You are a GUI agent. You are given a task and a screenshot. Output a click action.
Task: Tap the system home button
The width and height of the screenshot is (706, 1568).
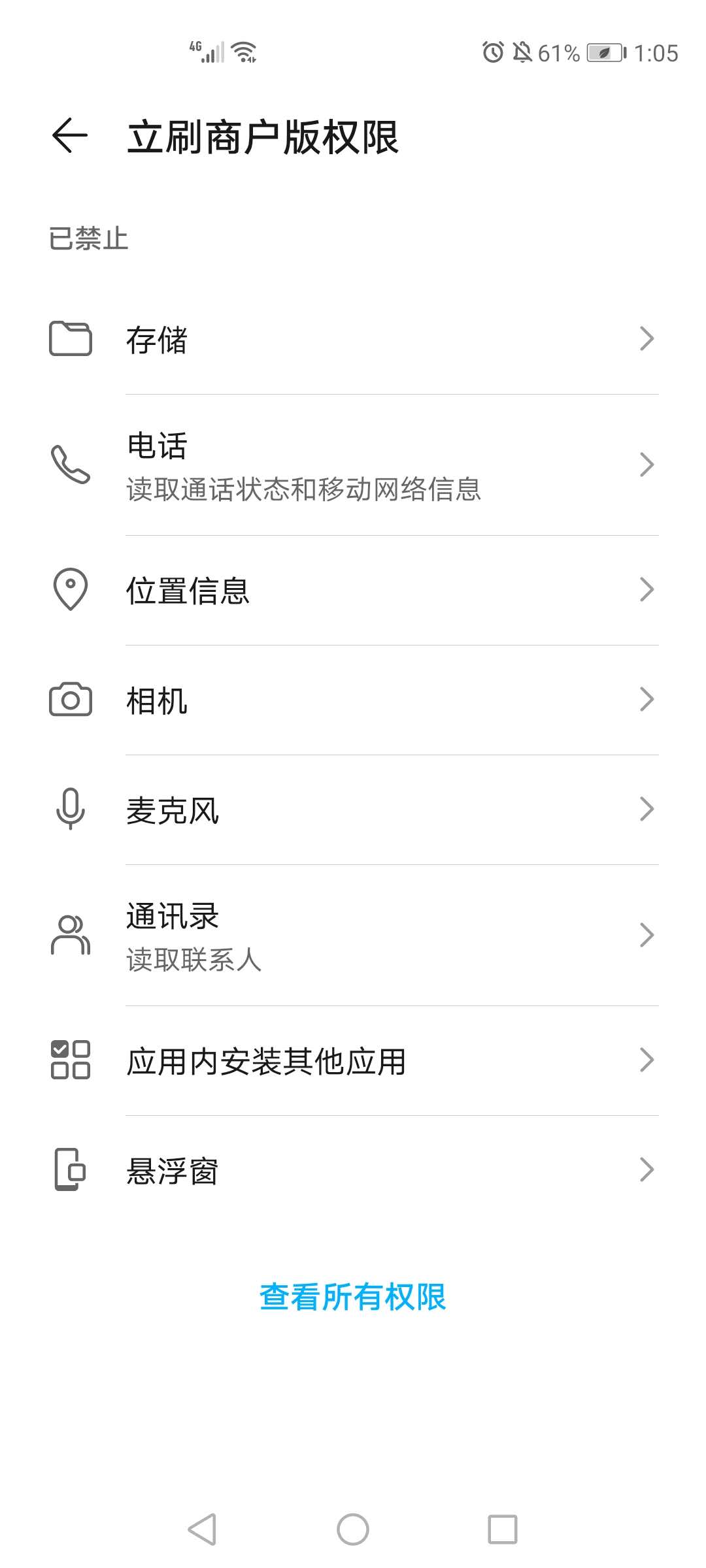click(353, 1529)
